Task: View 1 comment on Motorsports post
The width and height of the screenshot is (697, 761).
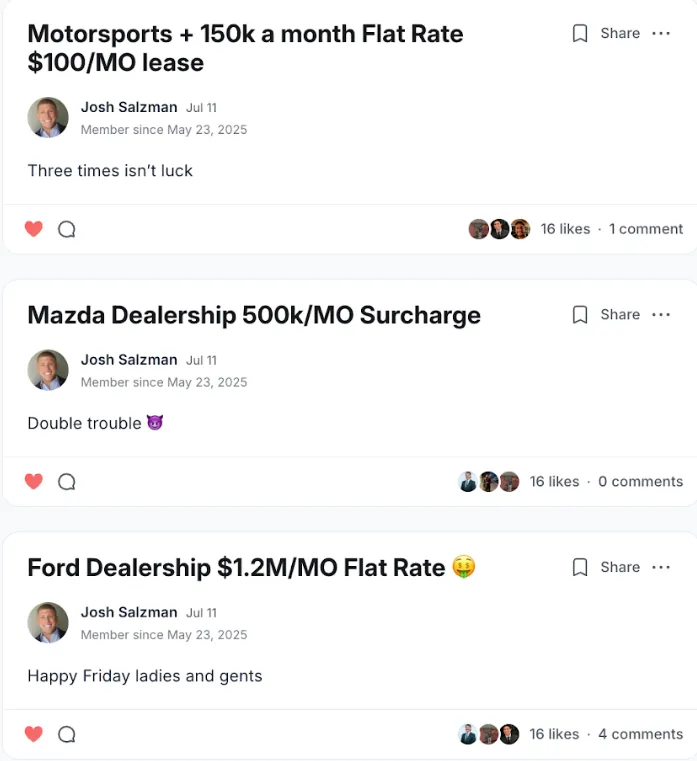Action: pos(646,229)
